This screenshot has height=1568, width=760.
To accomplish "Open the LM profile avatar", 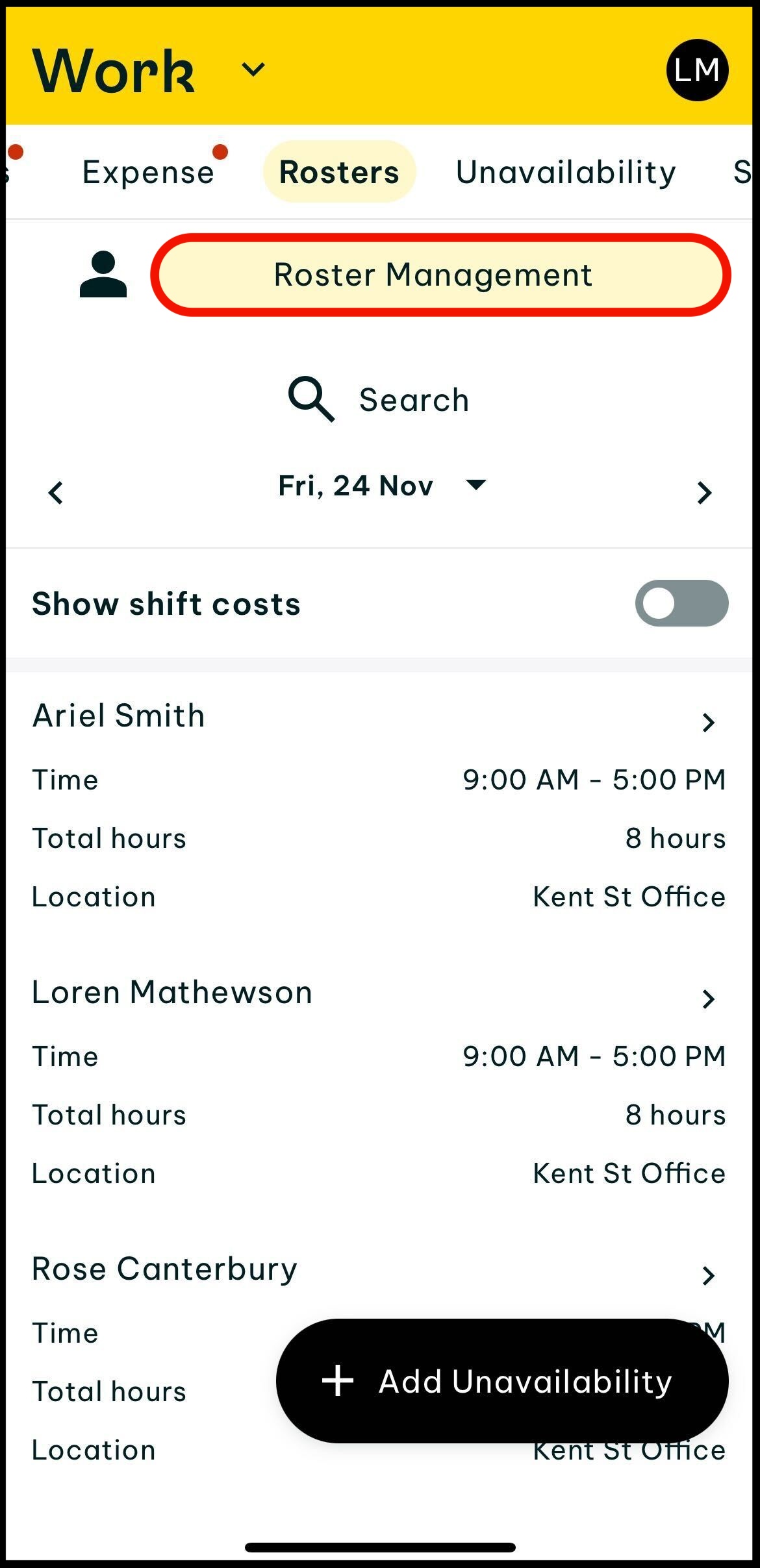I will 696,70.
